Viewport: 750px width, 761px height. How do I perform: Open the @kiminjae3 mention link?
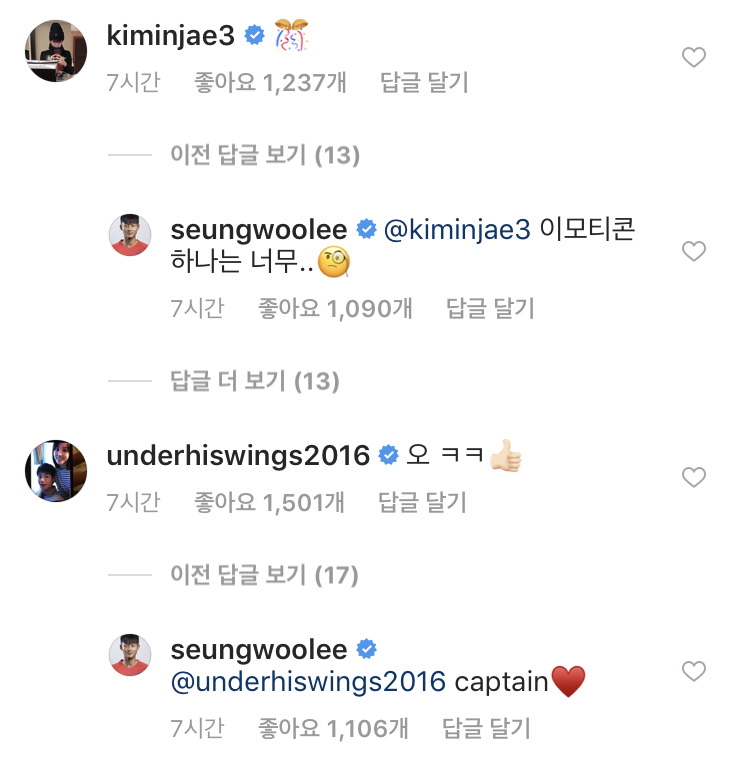(x=457, y=230)
